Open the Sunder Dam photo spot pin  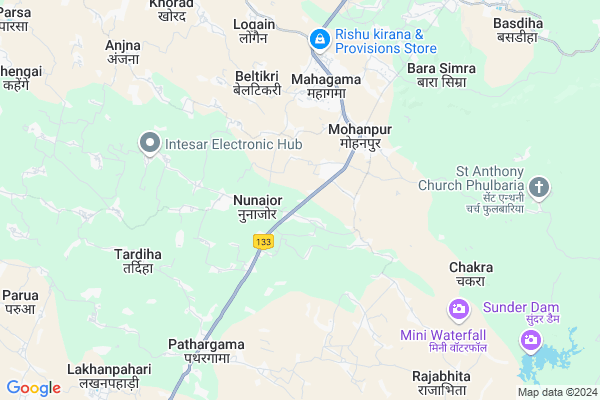click(x=531, y=341)
